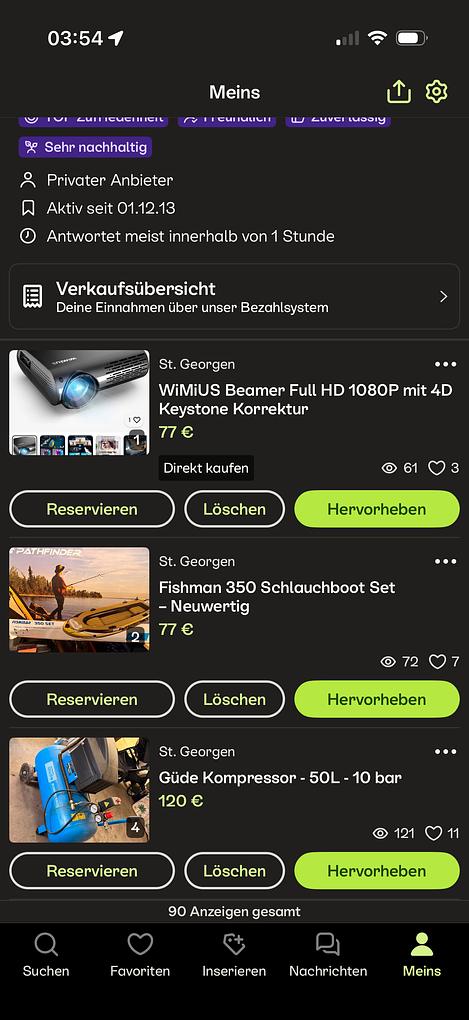Tap Hervorheben for Fishman 350 Schlauchboot
The image size is (469, 1020).
(377, 699)
